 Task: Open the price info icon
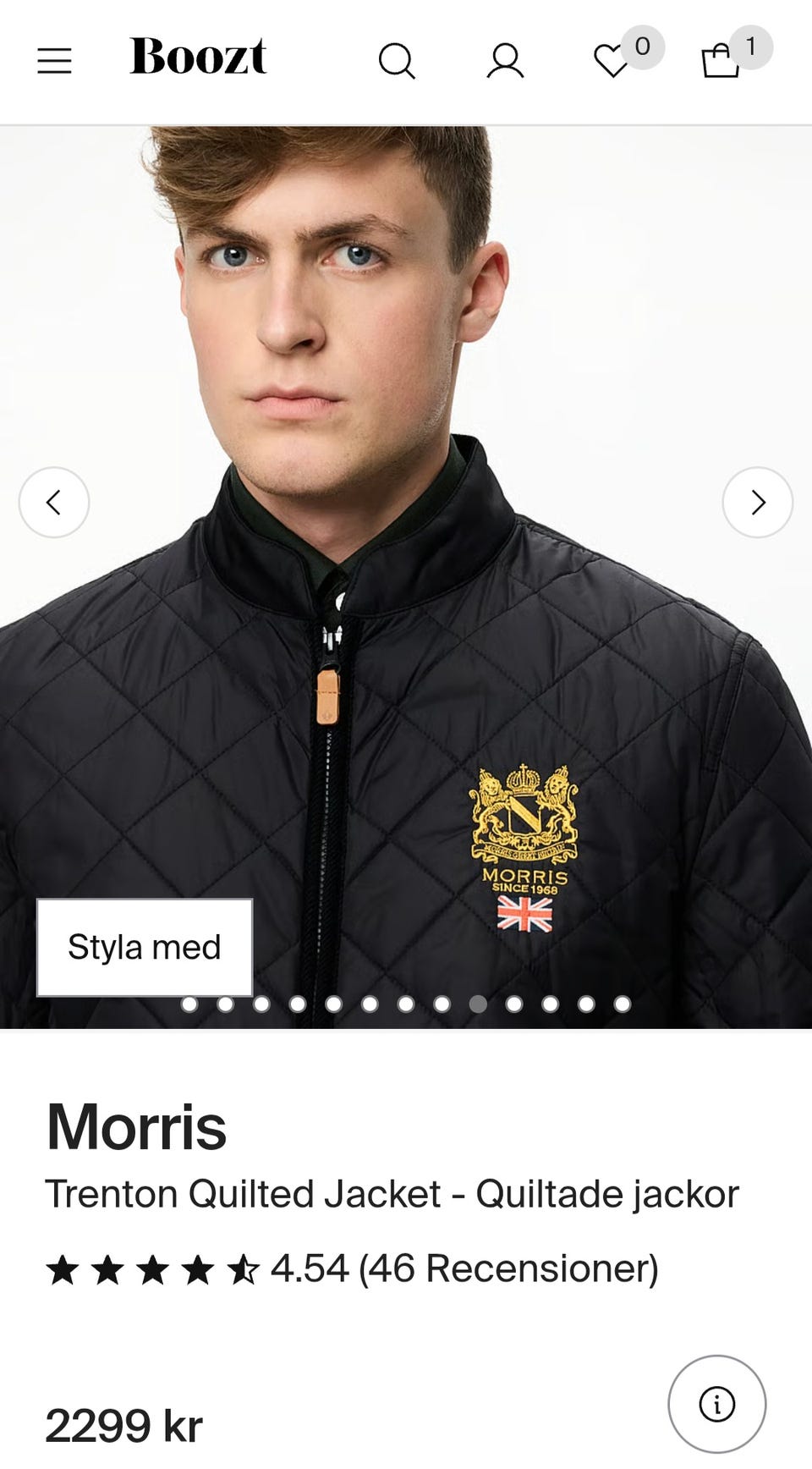717,1405
